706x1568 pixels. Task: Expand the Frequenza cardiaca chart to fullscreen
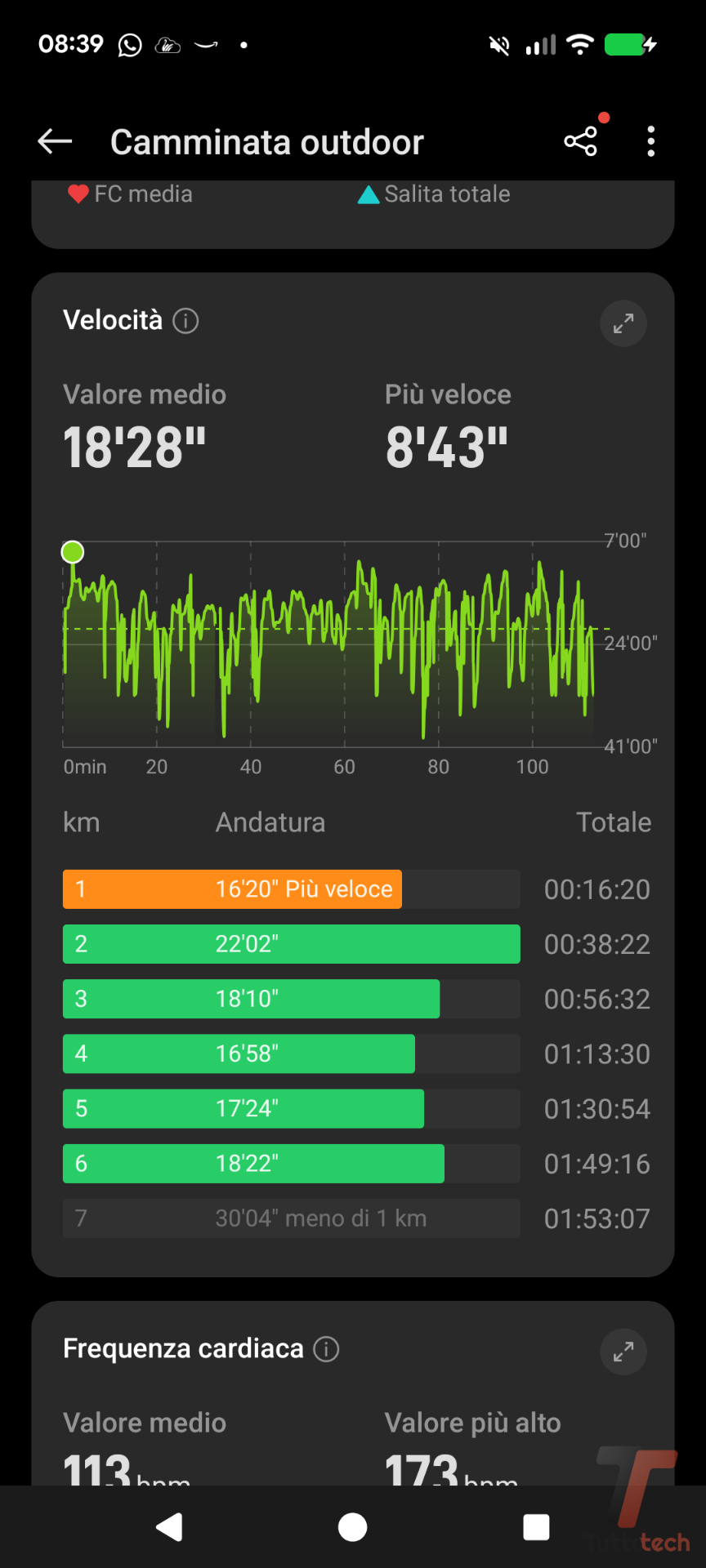coord(623,1352)
